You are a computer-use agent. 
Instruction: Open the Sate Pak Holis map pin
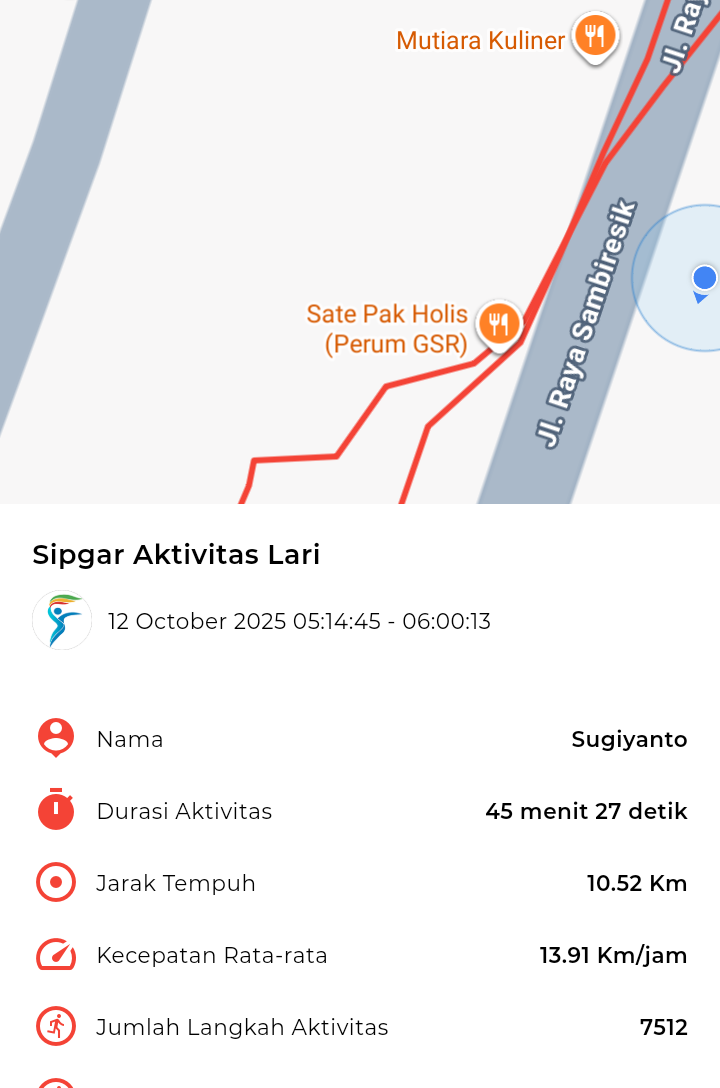tap(498, 324)
